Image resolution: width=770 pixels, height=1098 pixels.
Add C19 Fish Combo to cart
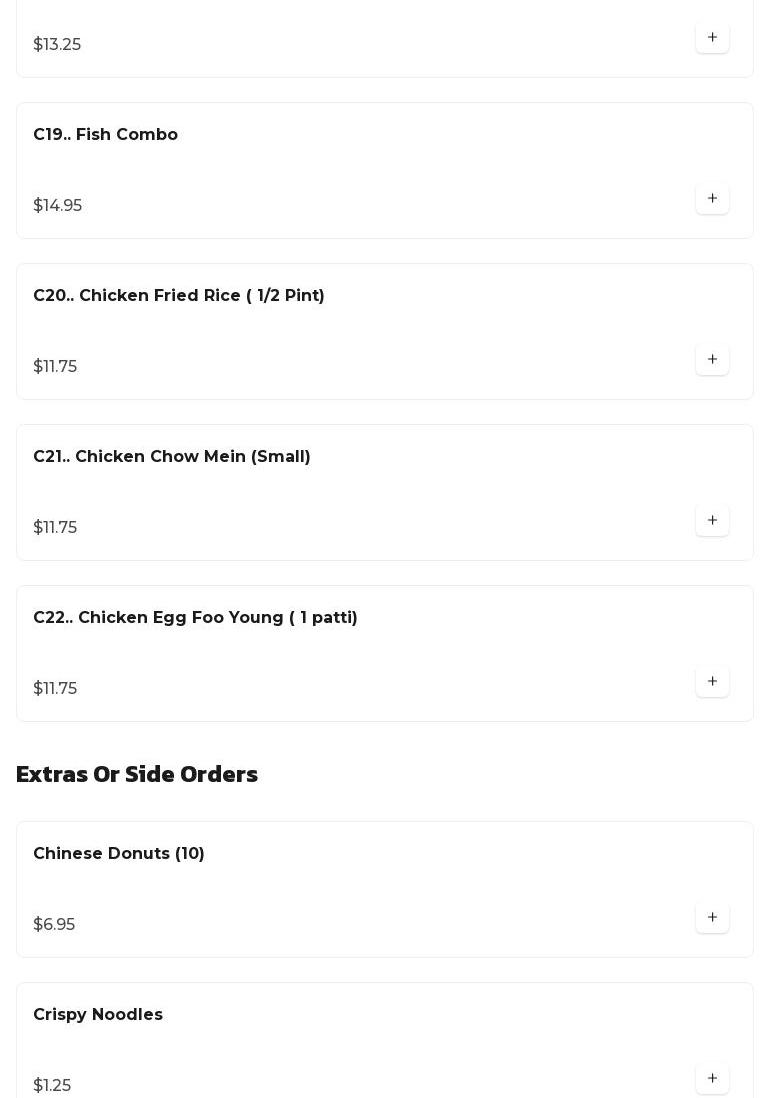(712, 199)
